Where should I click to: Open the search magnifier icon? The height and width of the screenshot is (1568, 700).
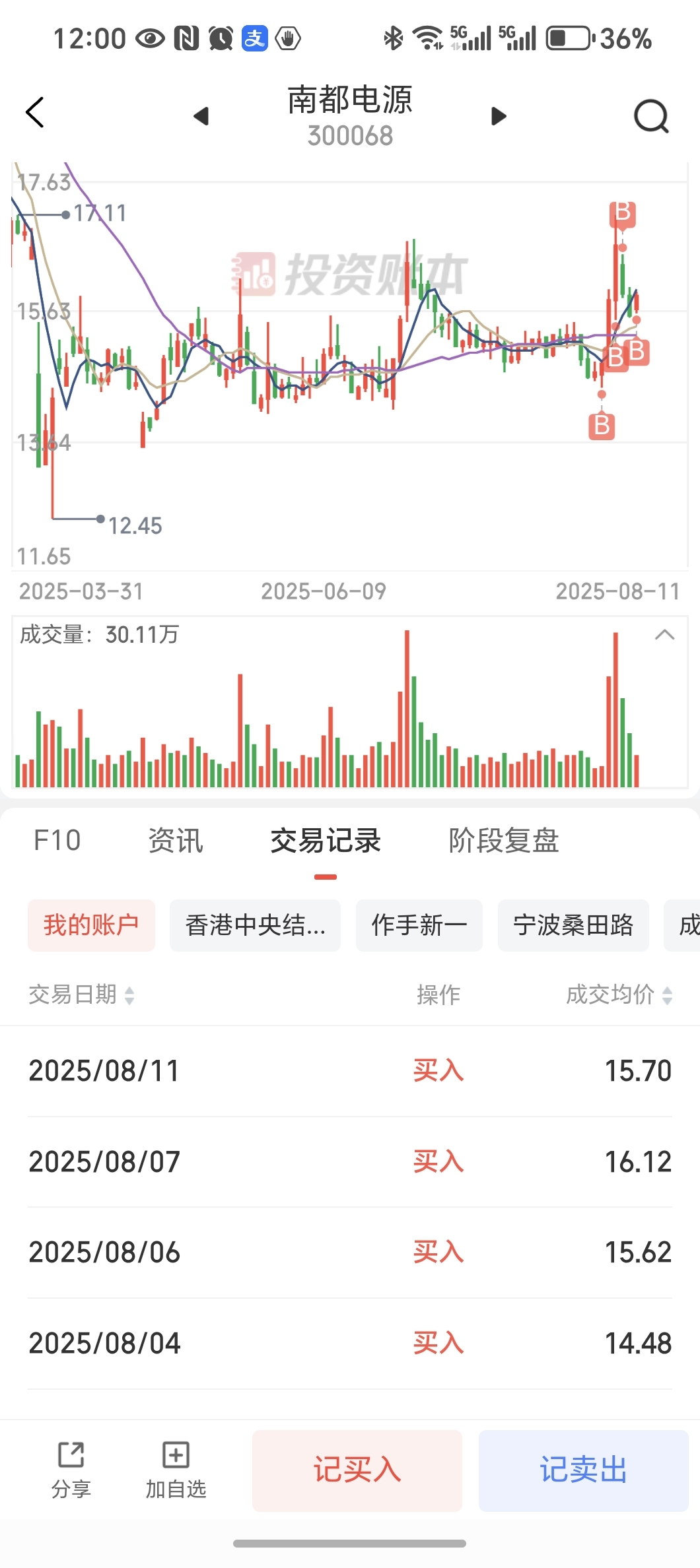pyautogui.click(x=651, y=116)
